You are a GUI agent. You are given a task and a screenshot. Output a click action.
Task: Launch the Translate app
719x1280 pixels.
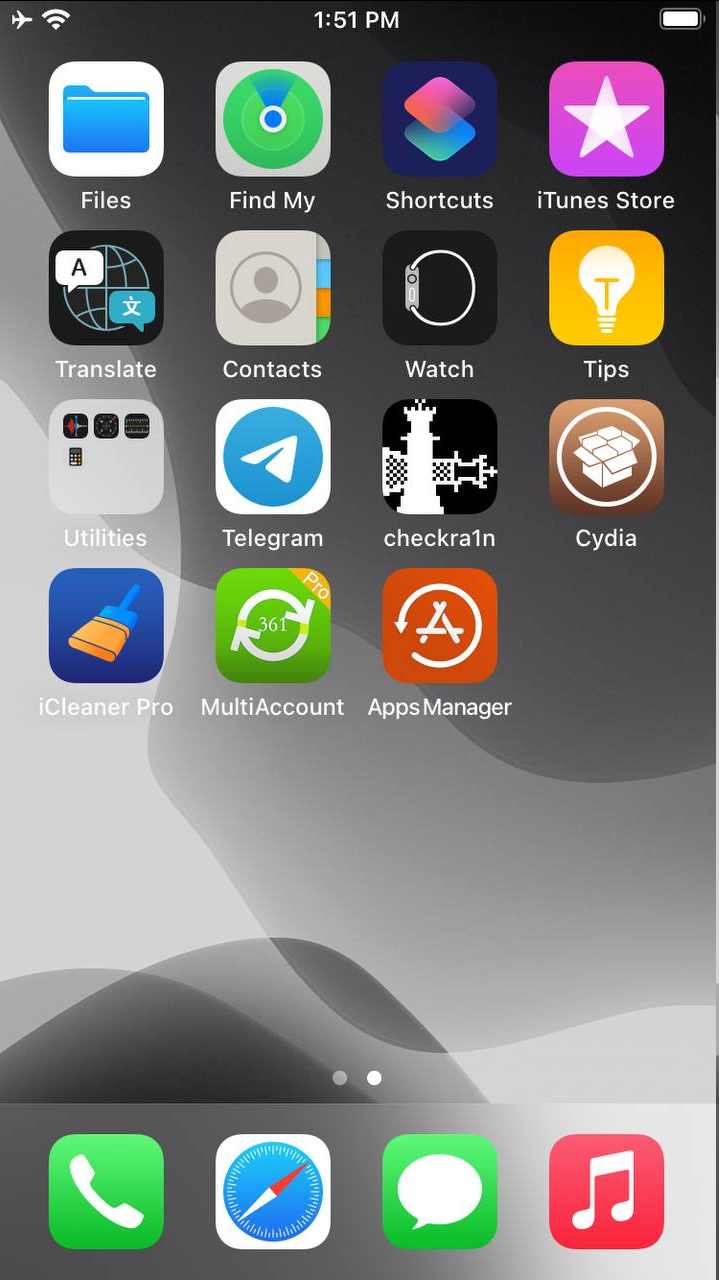[x=106, y=288]
